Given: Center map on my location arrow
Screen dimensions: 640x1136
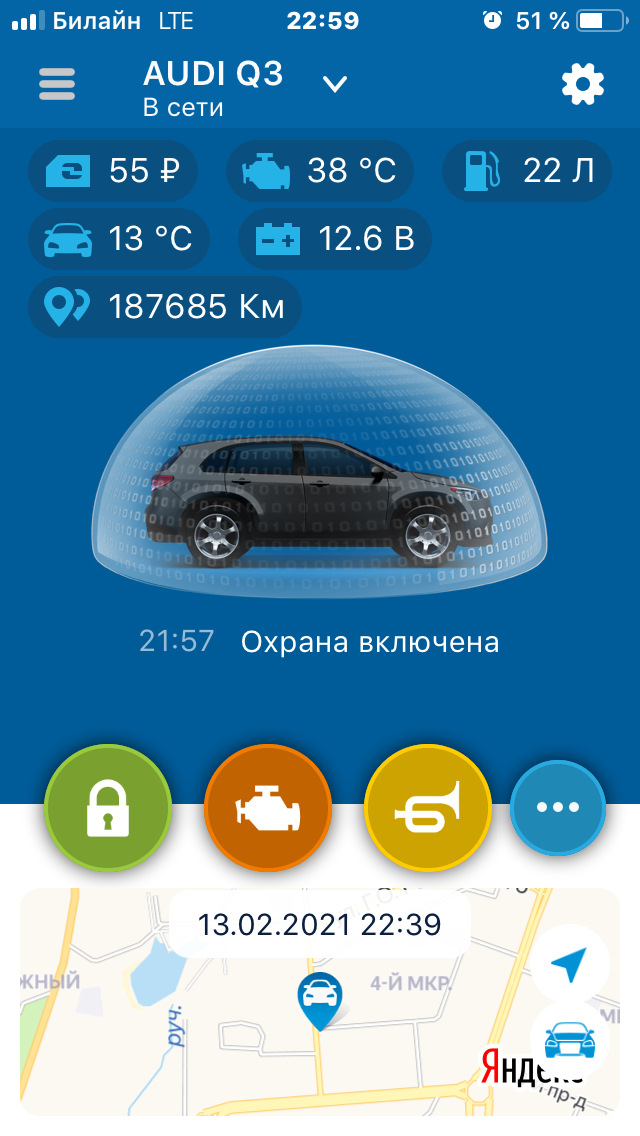Looking at the screenshot, I should [570, 964].
